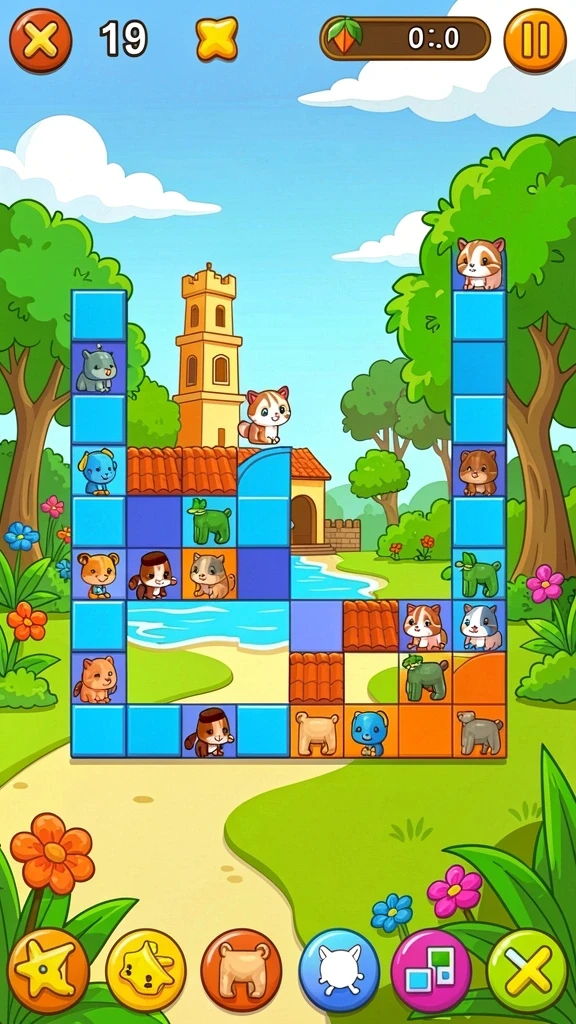Close the level with the orange X button
576x1024 pixels.
pos(40,40)
